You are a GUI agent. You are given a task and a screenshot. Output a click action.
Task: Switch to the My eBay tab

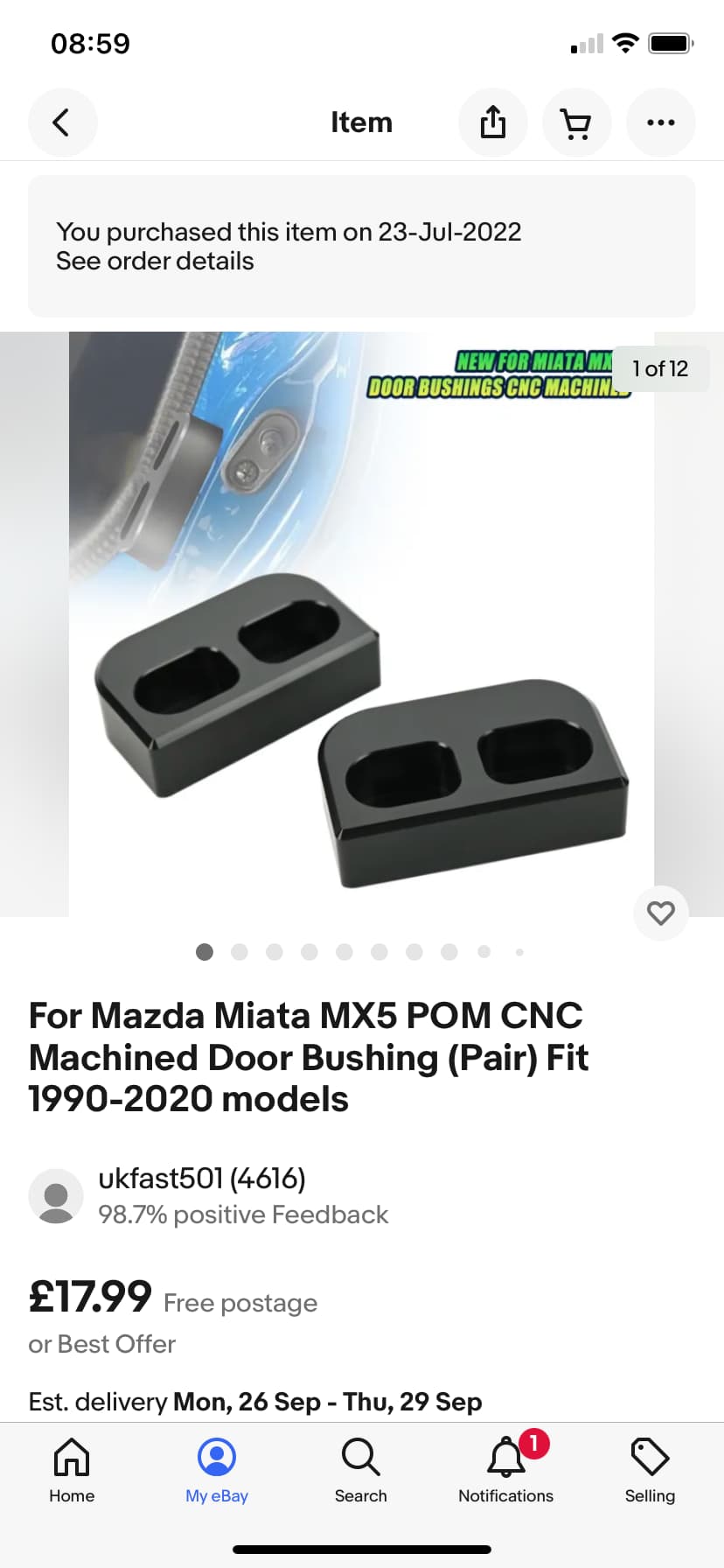click(x=217, y=1471)
